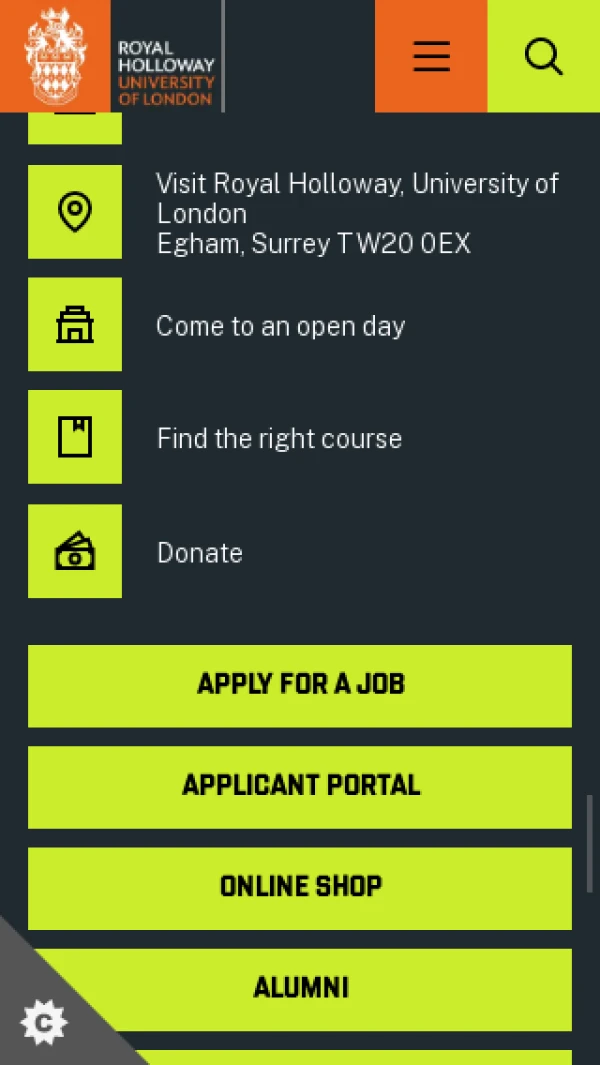
Task: Visit the Online Shop
Action: (300, 888)
